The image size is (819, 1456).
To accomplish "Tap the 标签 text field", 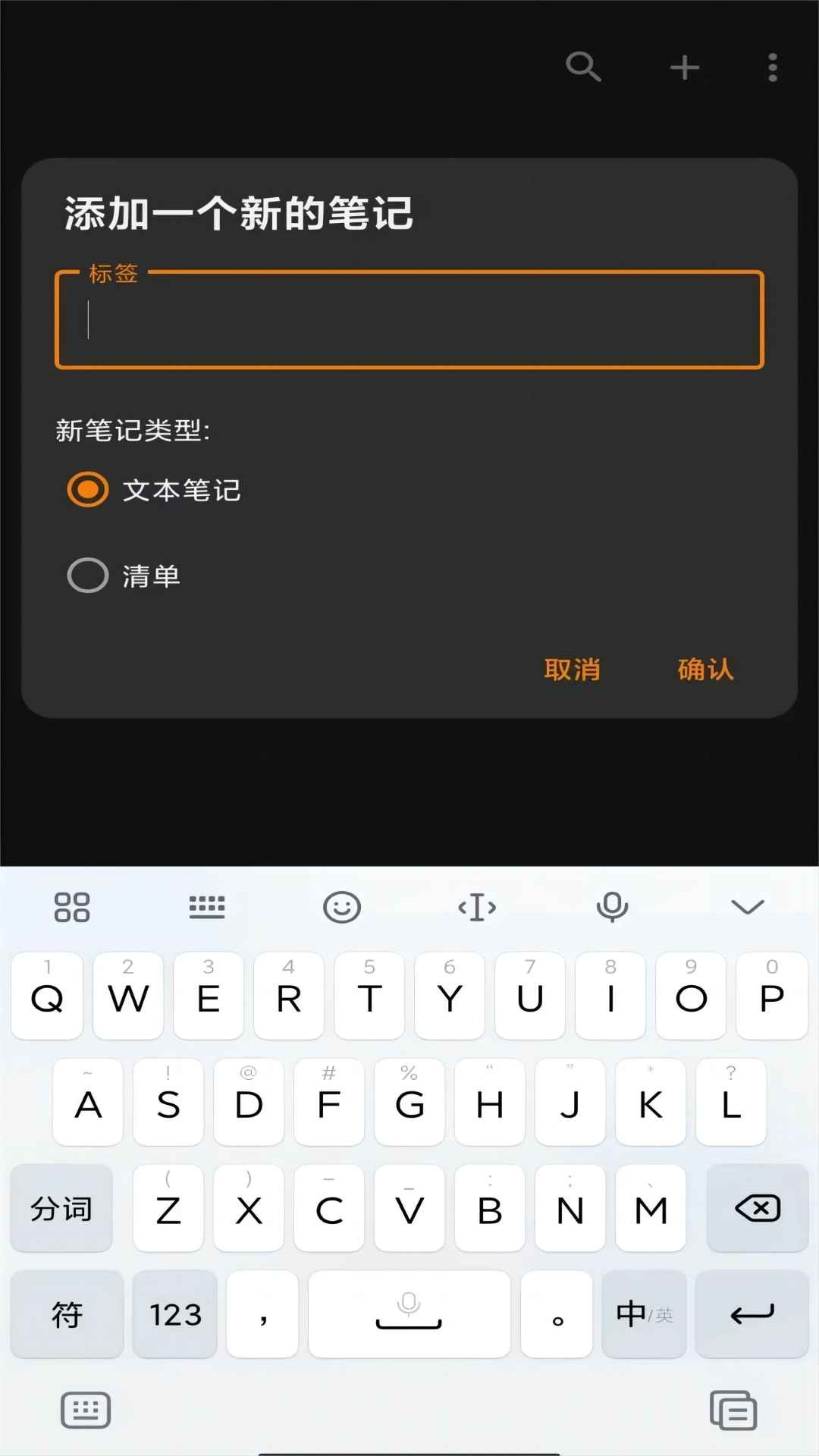I will pyautogui.click(x=409, y=320).
